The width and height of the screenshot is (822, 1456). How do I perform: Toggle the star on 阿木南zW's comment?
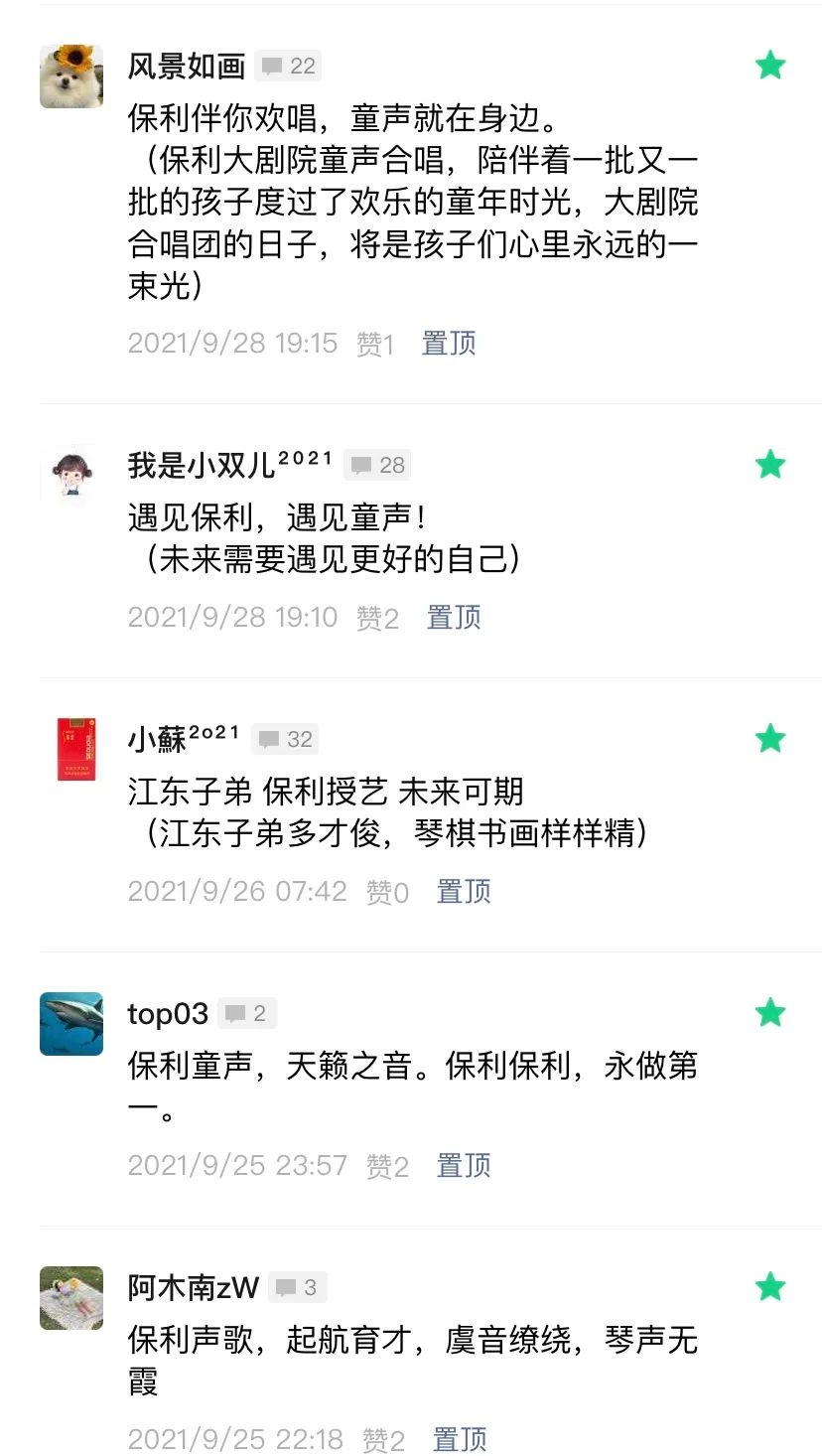click(x=770, y=1287)
